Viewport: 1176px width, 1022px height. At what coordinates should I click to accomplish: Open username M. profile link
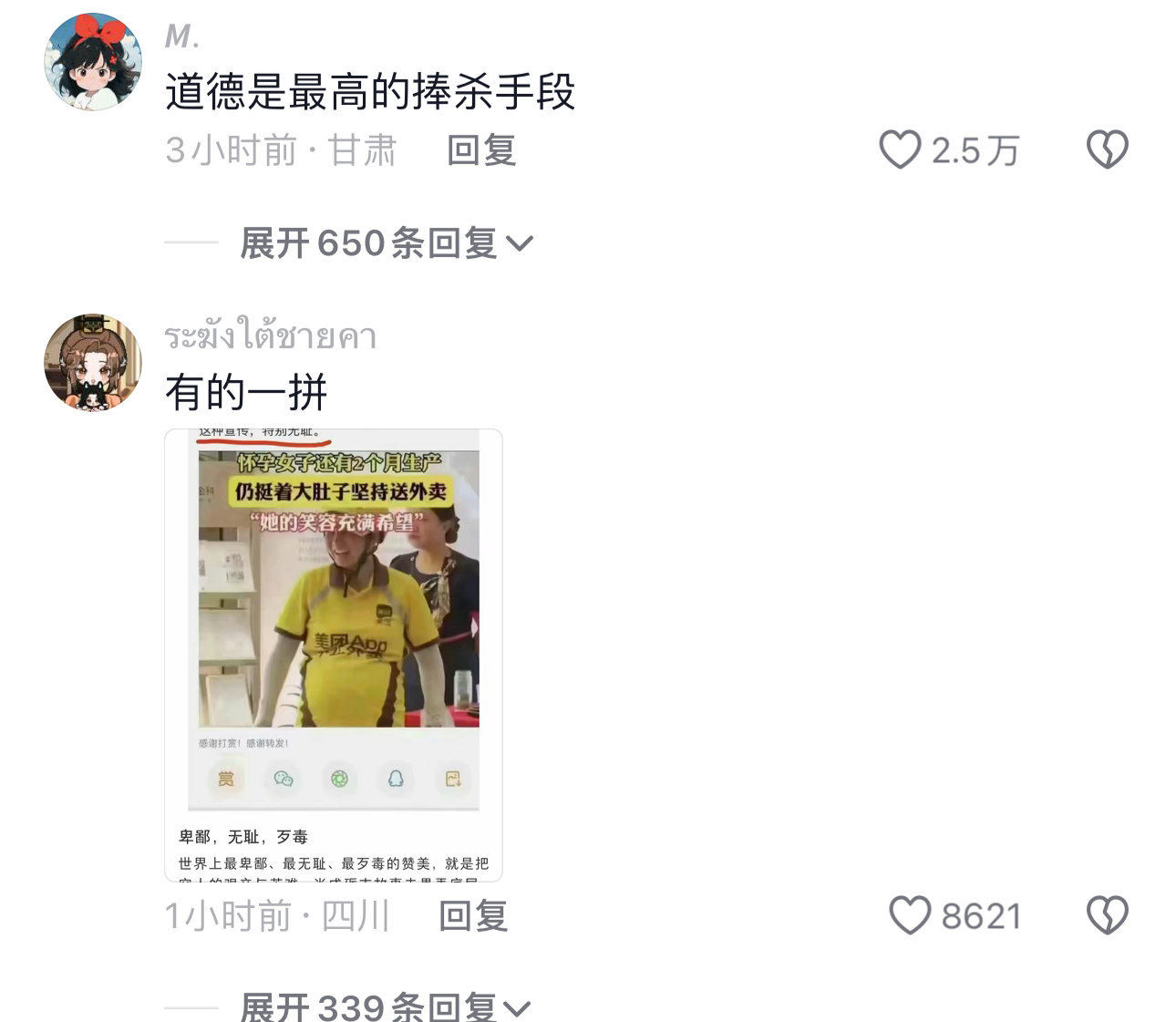click(x=181, y=36)
